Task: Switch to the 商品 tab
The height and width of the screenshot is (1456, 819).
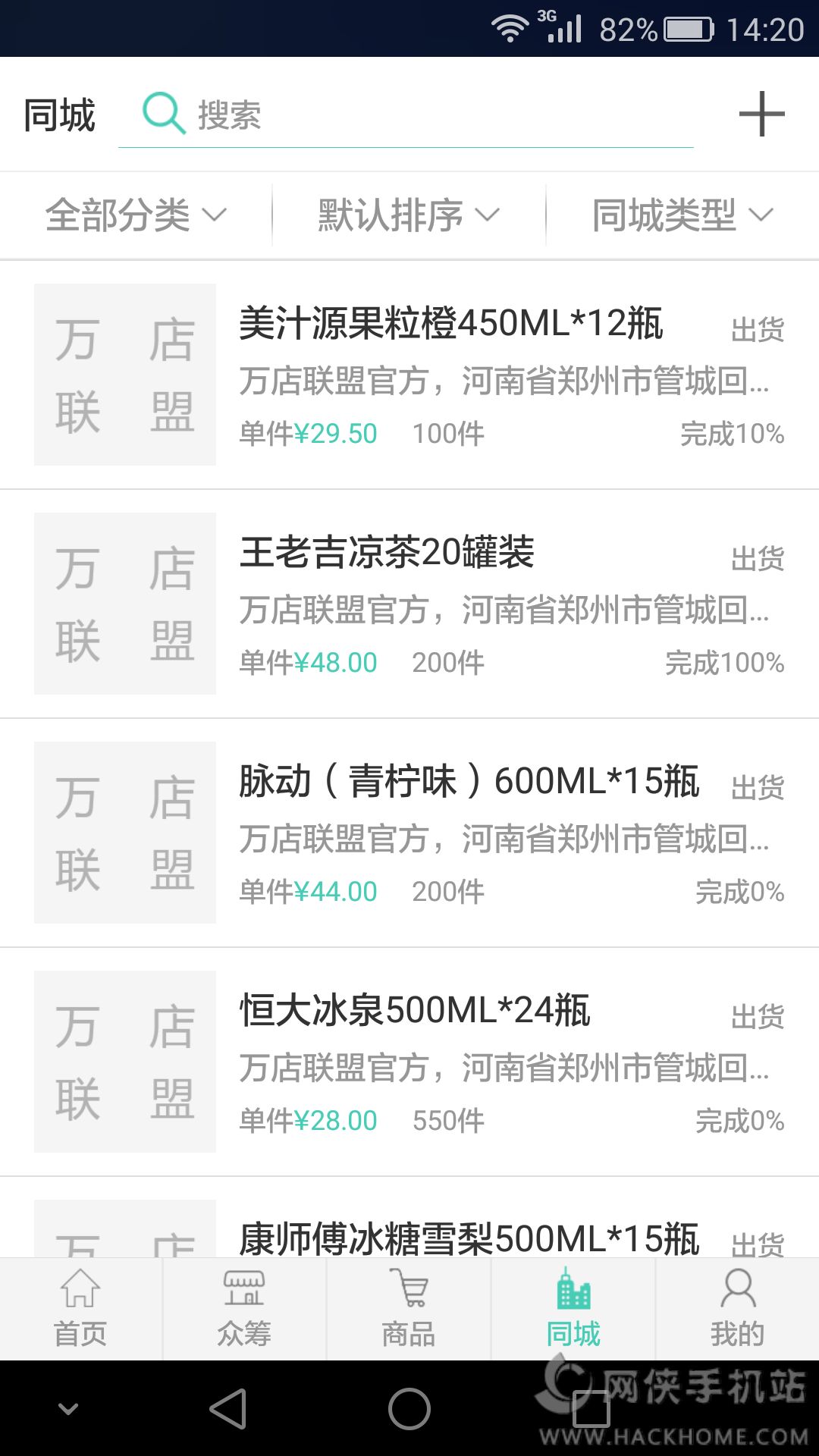Action: pyautogui.click(x=409, y=1309)
